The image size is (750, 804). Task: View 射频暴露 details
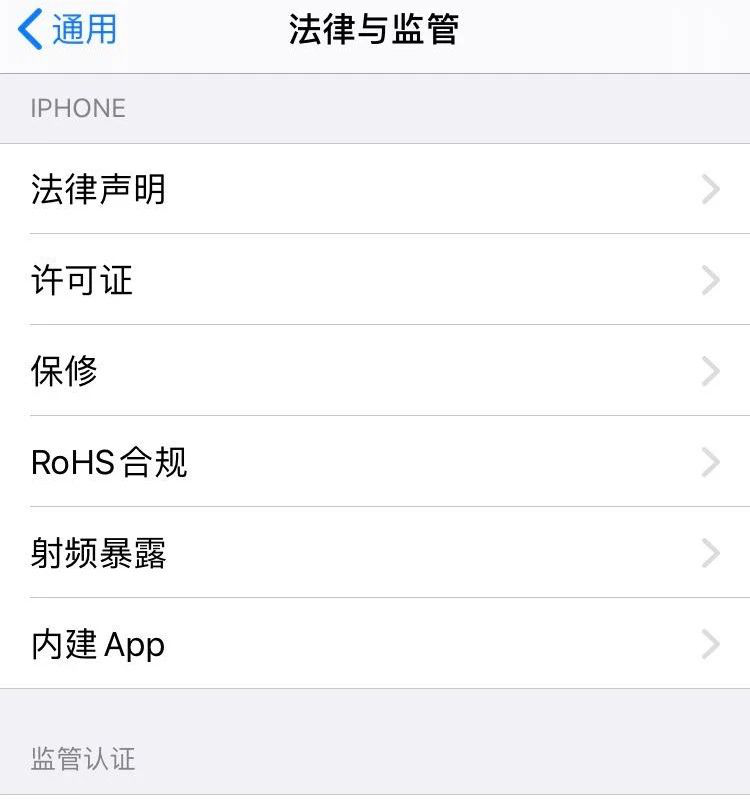(x=375, y=553)
